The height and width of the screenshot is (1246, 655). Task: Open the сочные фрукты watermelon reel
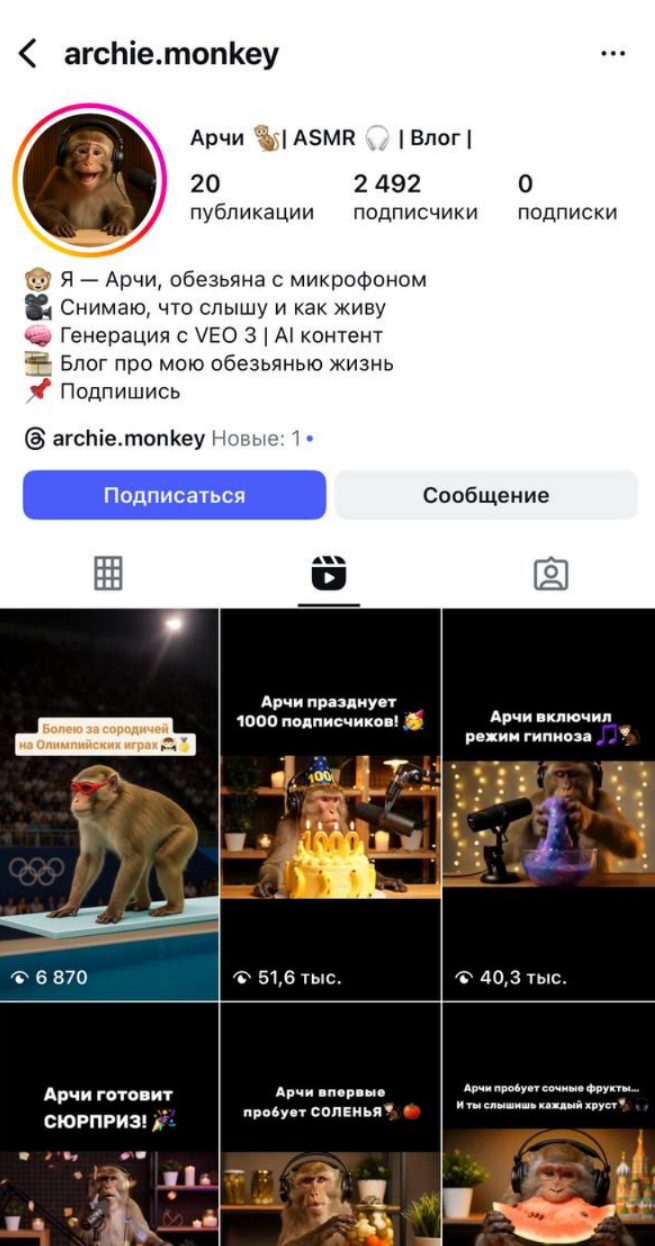(549, 1125)
